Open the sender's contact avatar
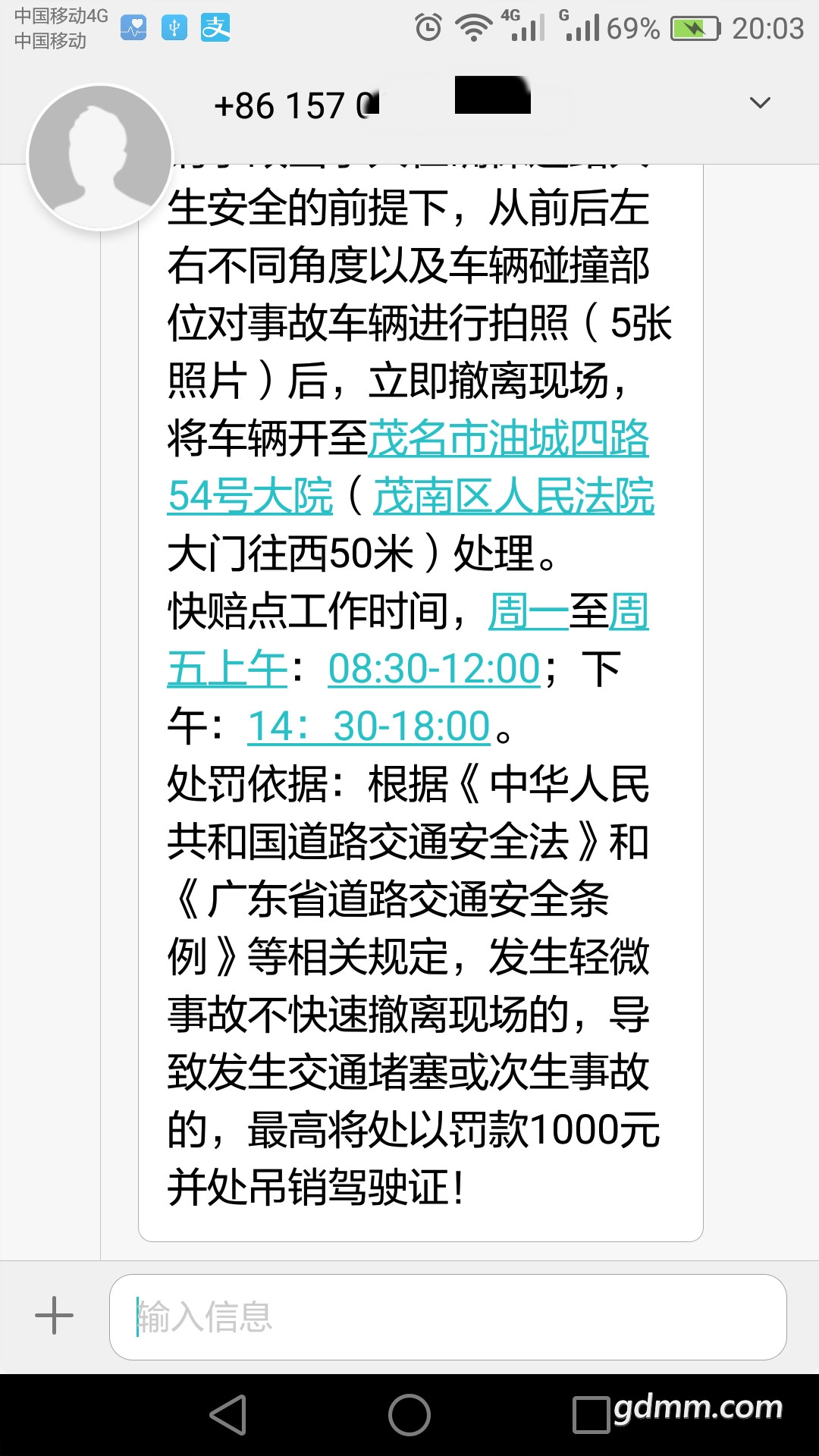Image resolution: width=819 pixels, height=1456 pixels. point(100,157)
